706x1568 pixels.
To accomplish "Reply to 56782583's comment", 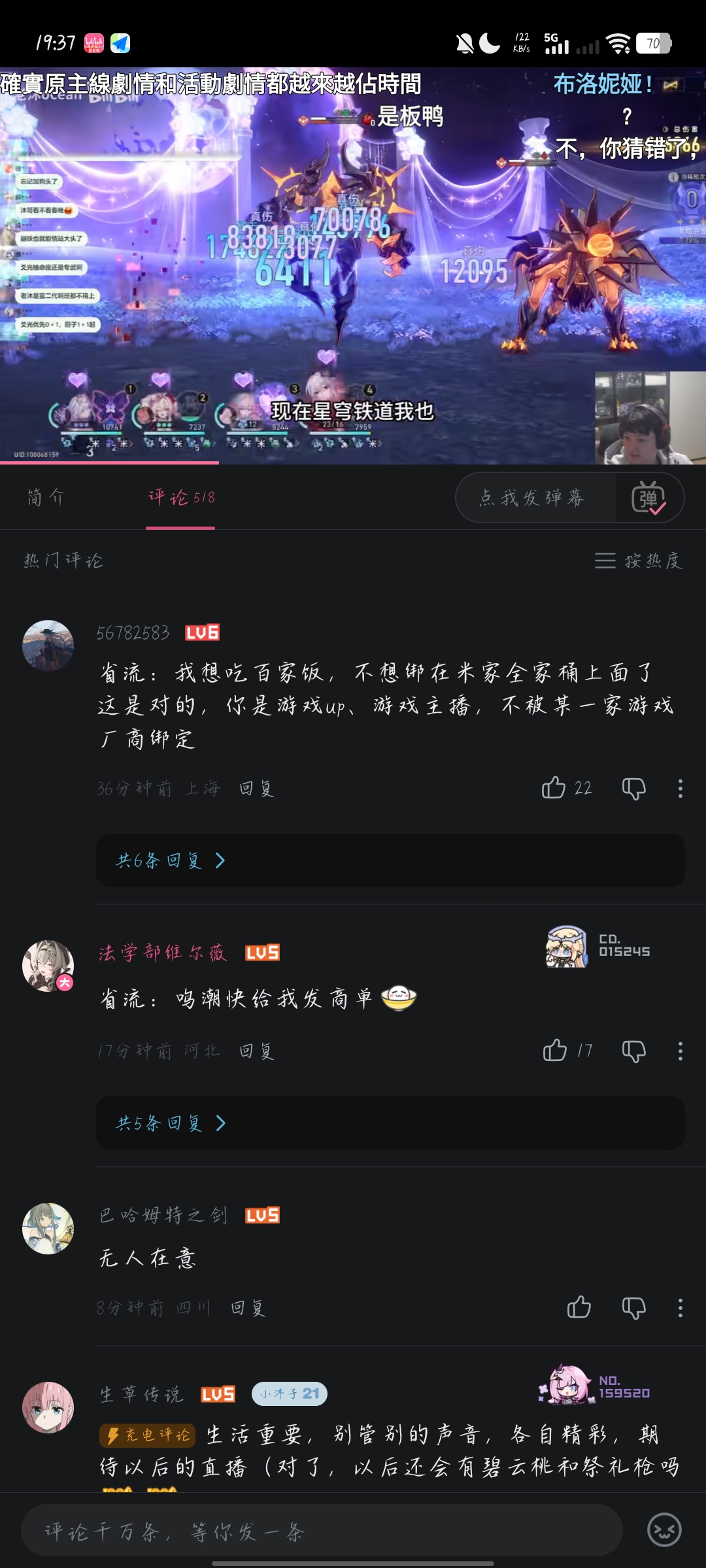I will 256,789.
